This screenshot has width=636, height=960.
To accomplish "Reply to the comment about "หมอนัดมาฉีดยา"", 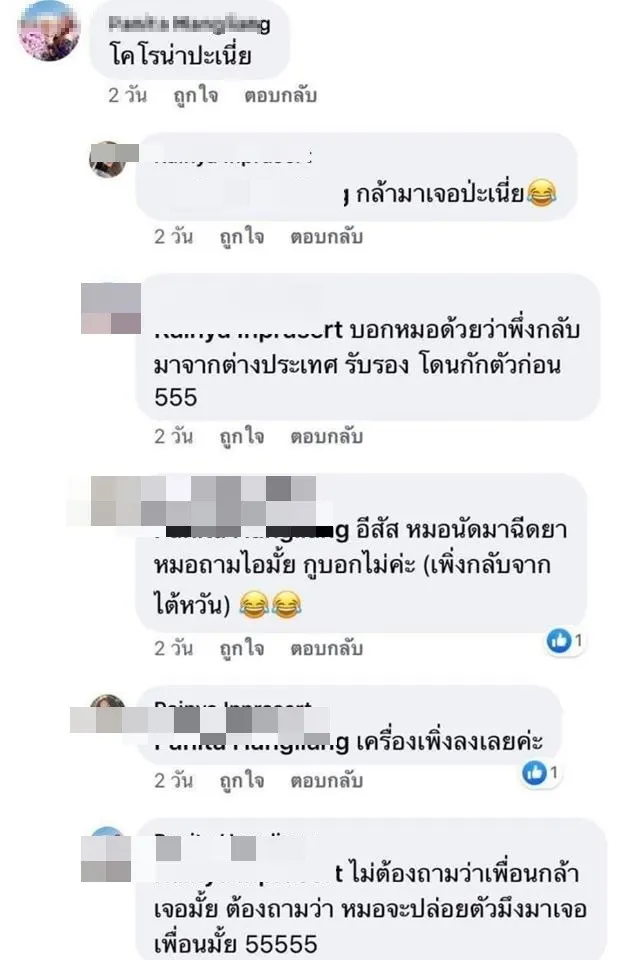I will coord(327,648).
